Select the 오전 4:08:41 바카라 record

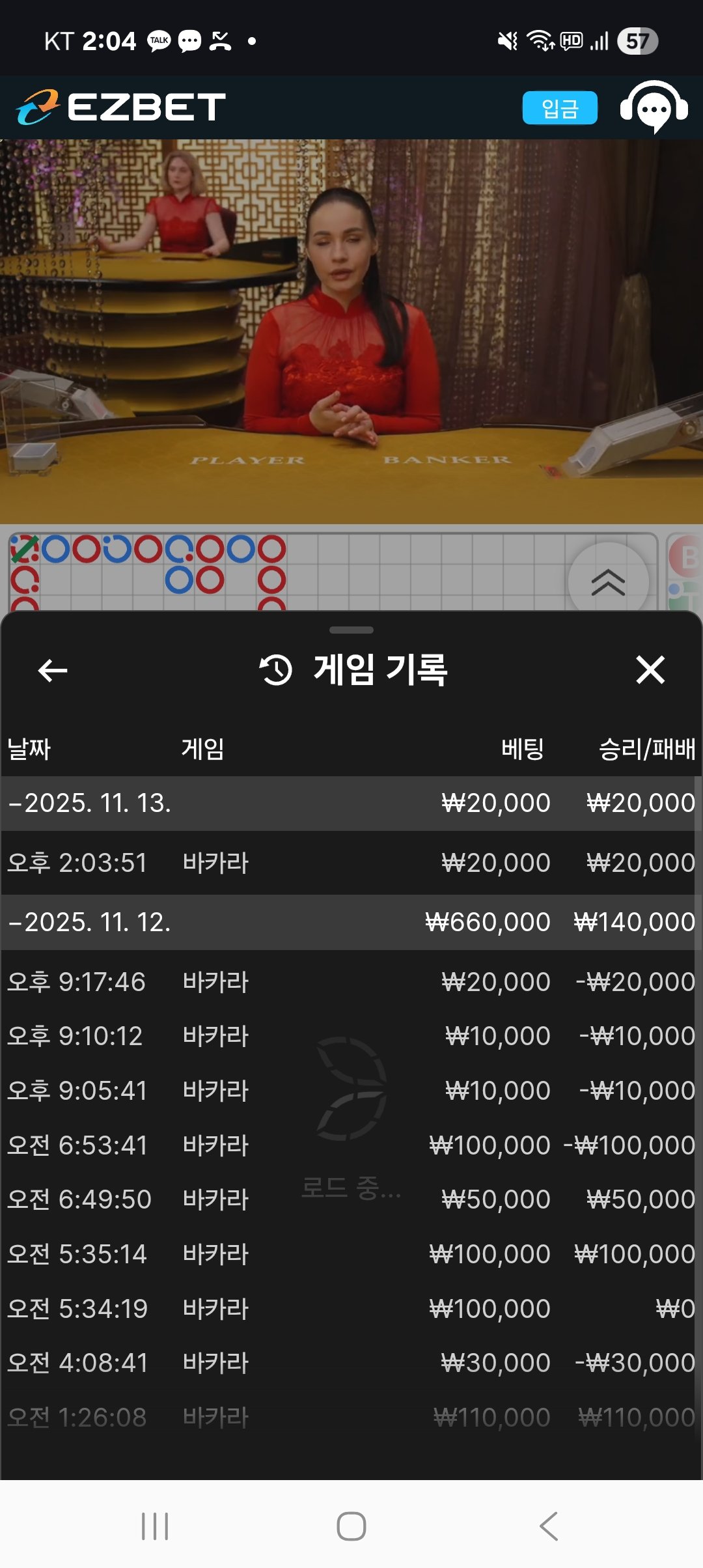[350, 1363]
